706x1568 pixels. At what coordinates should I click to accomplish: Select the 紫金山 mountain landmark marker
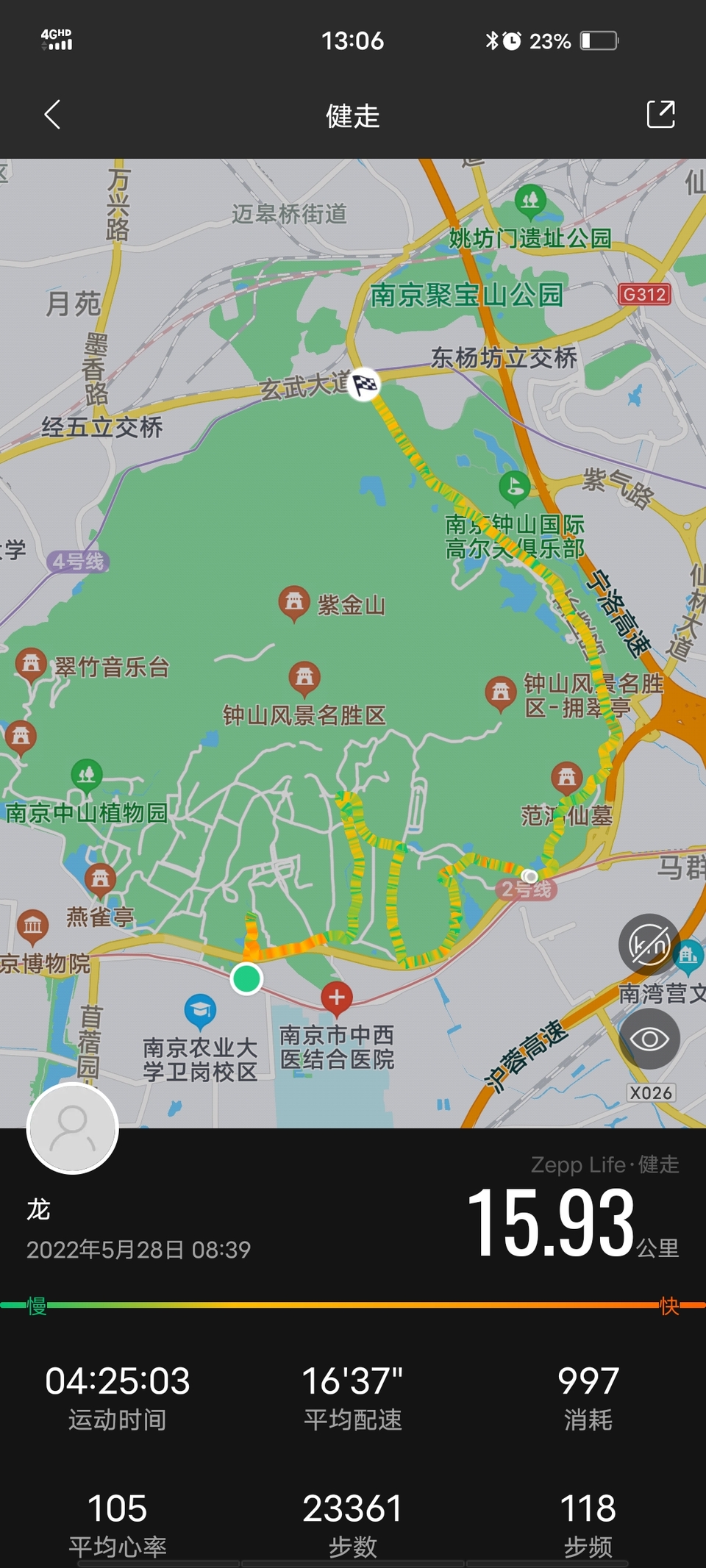pyautogui.click(x=293, y=601)
